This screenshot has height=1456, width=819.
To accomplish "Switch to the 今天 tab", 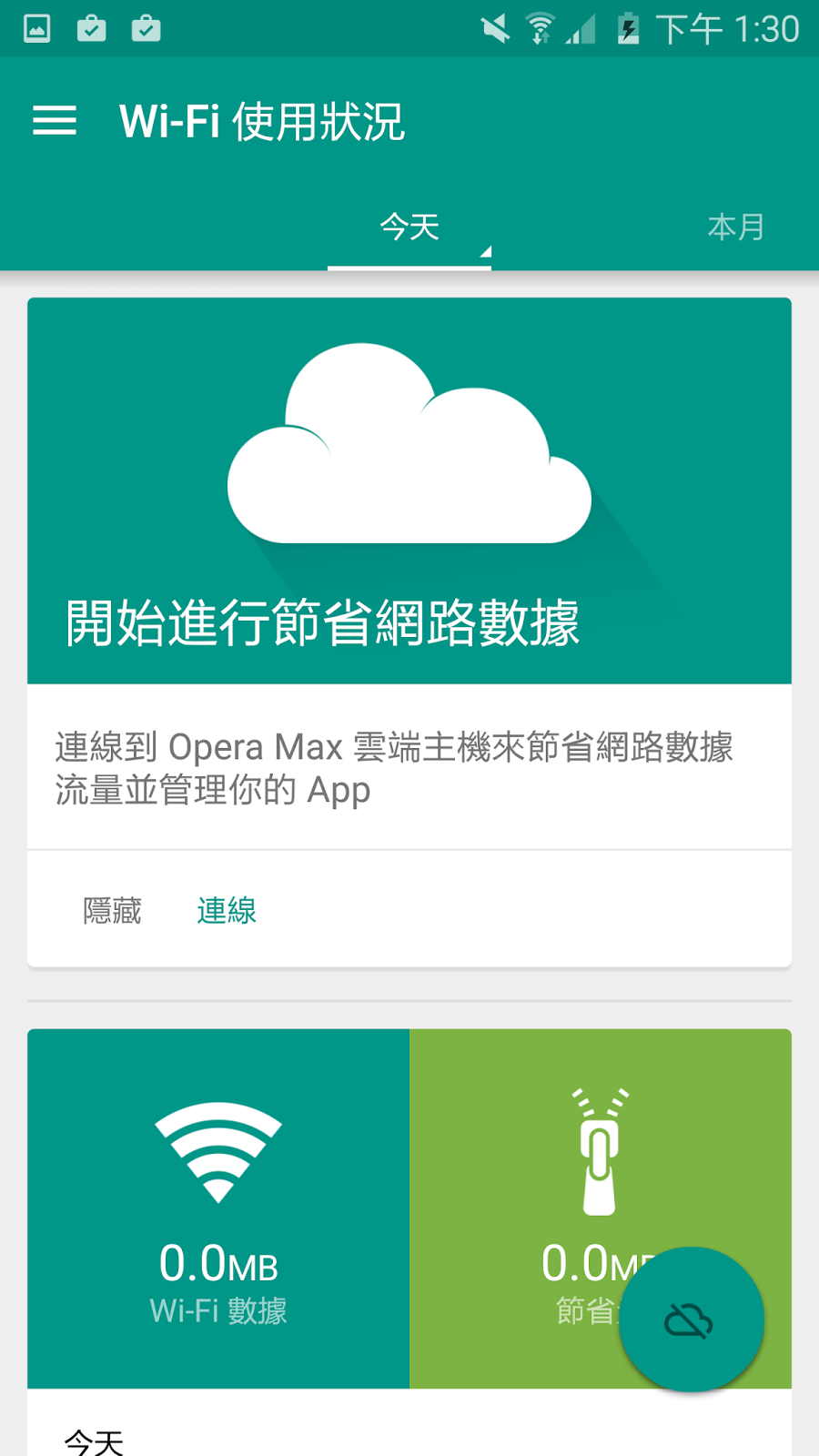I will click(409, 227).
